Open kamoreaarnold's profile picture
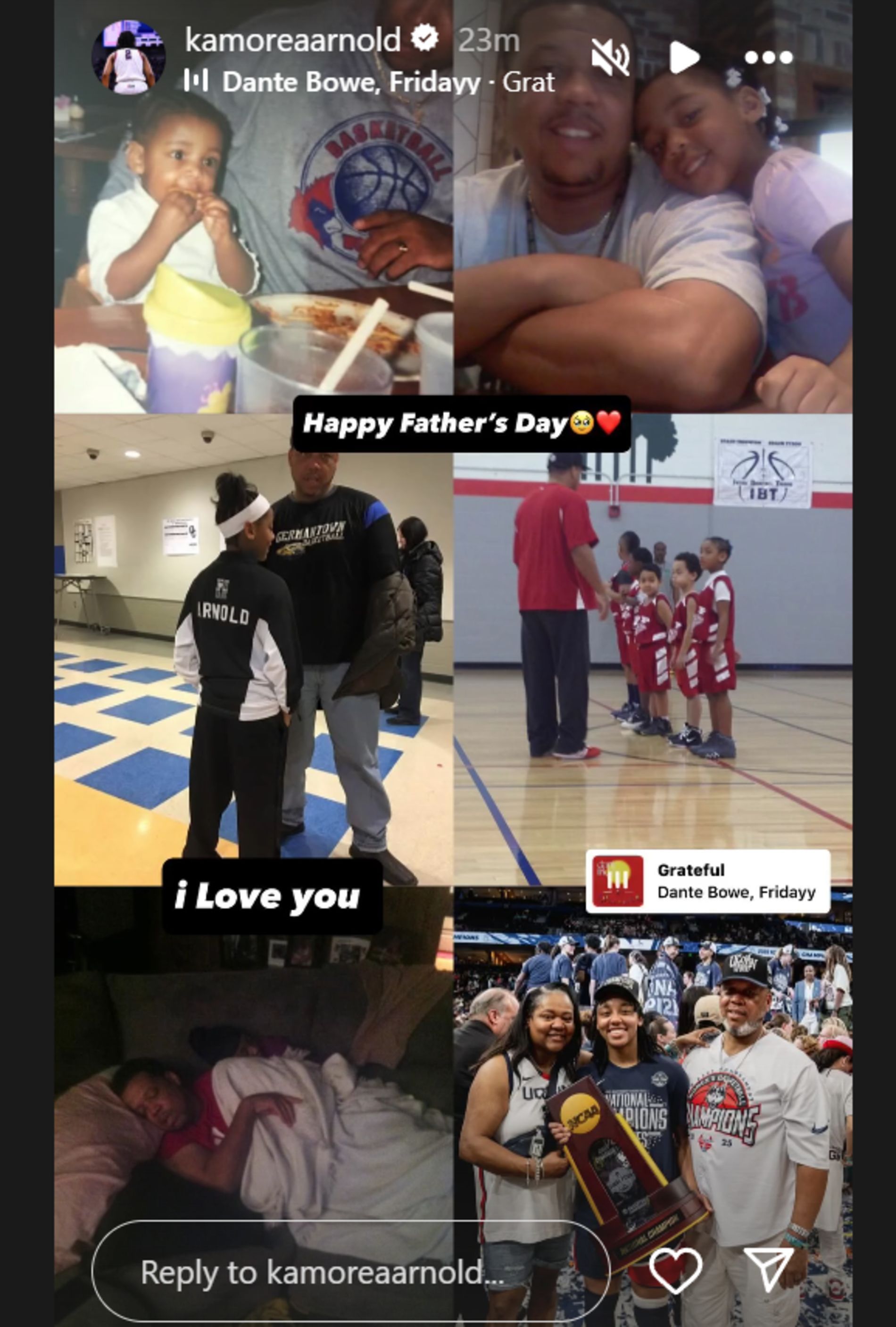896x1327 pixels. (x=128, y=57)
